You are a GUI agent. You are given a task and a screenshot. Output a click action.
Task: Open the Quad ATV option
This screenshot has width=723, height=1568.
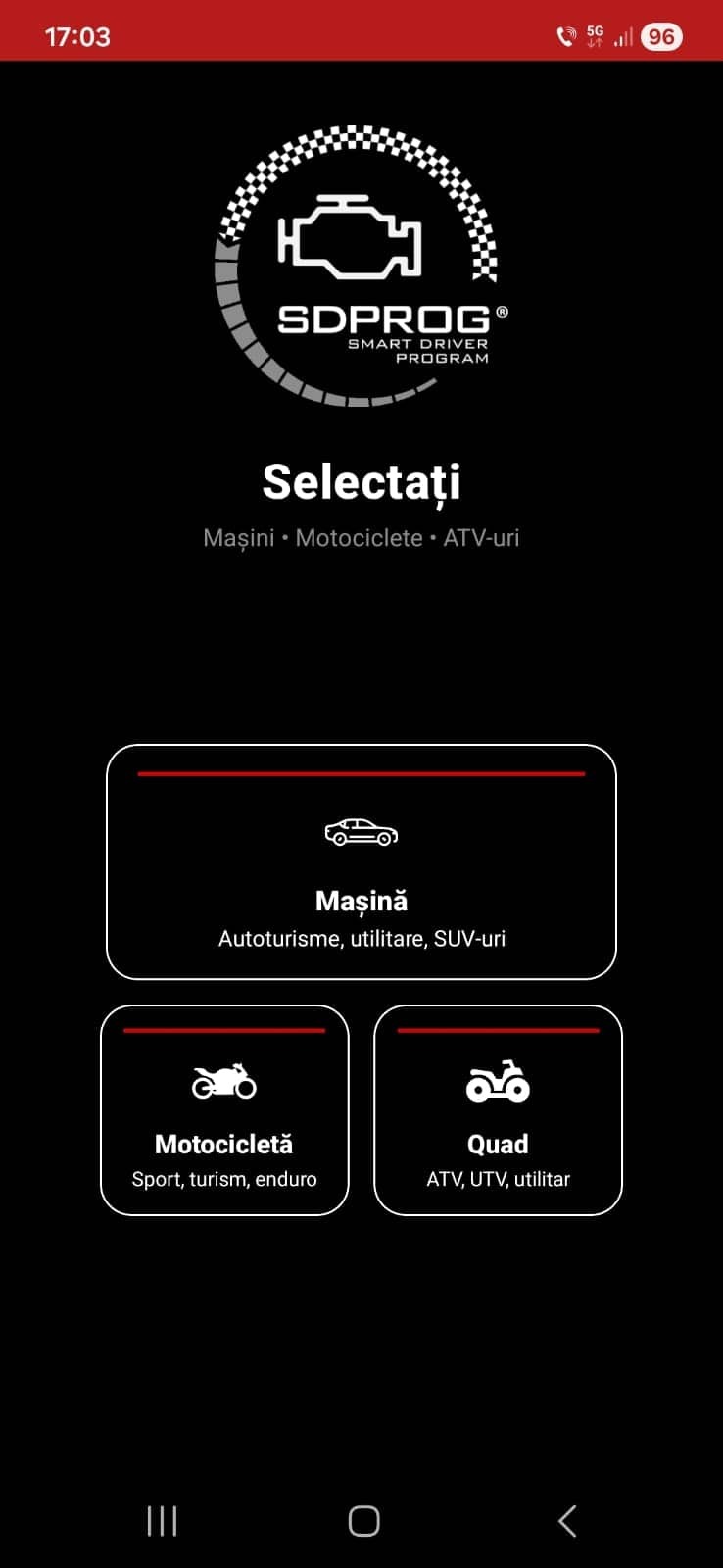498,1110
